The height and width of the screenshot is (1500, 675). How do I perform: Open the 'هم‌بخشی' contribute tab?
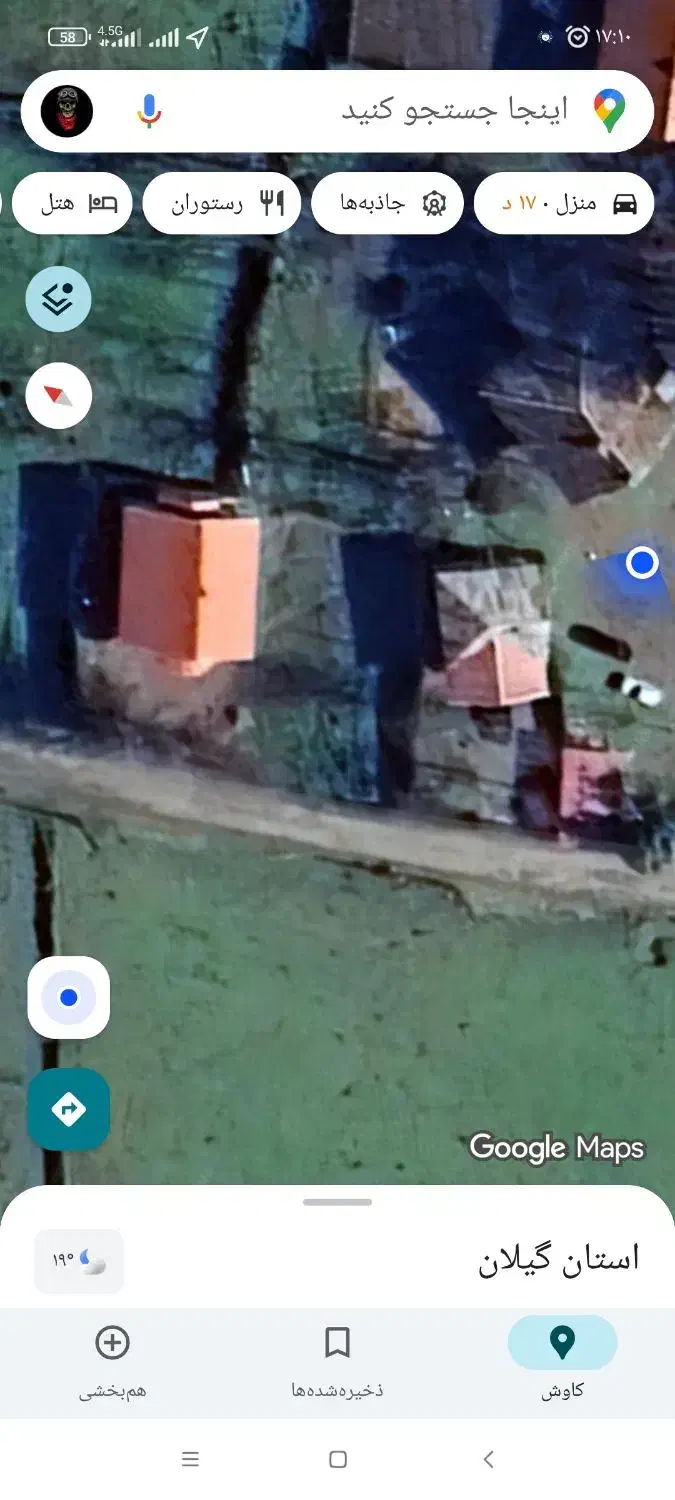[x=112, y=1360]
